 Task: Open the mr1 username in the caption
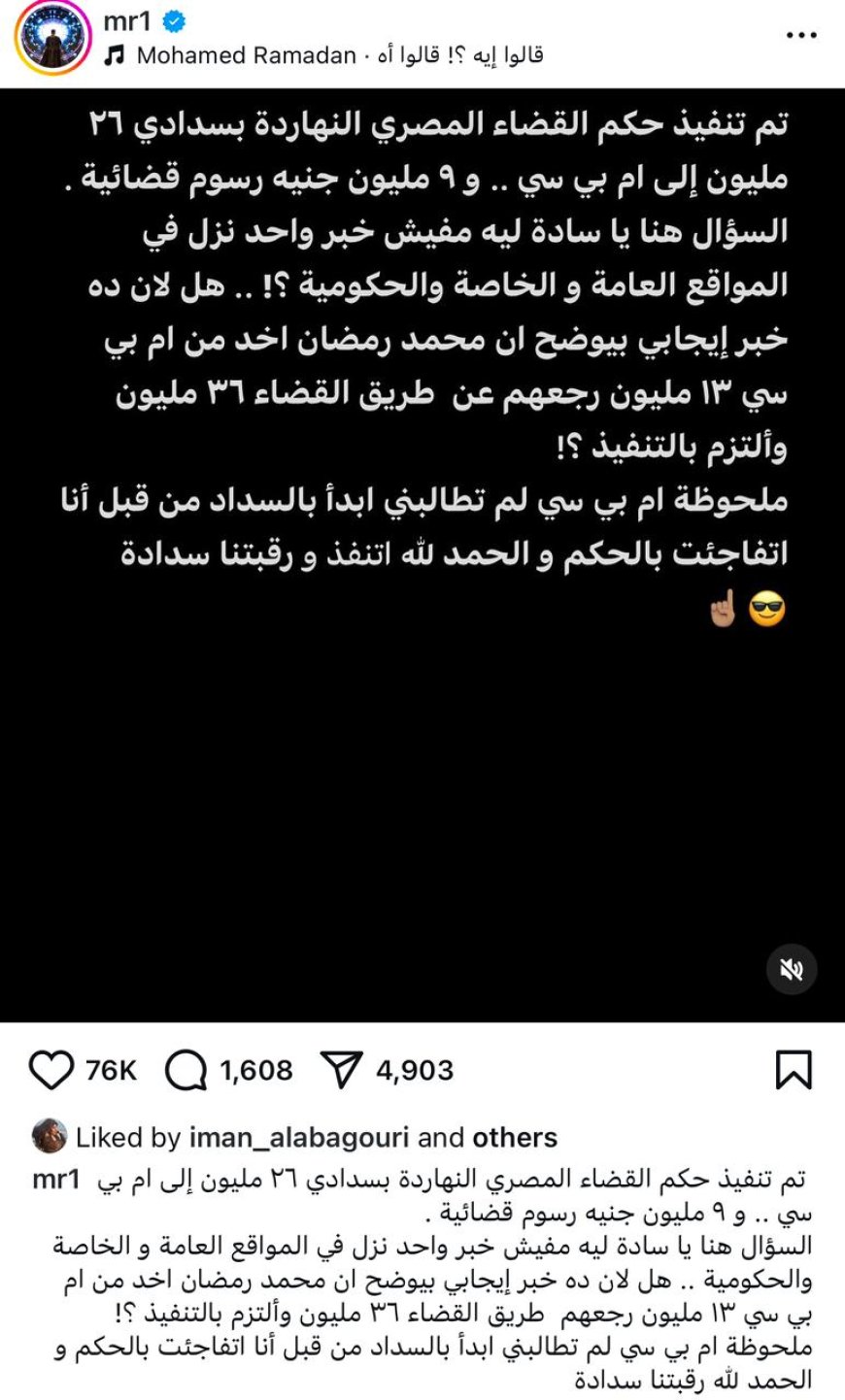tap(55, 1180)
